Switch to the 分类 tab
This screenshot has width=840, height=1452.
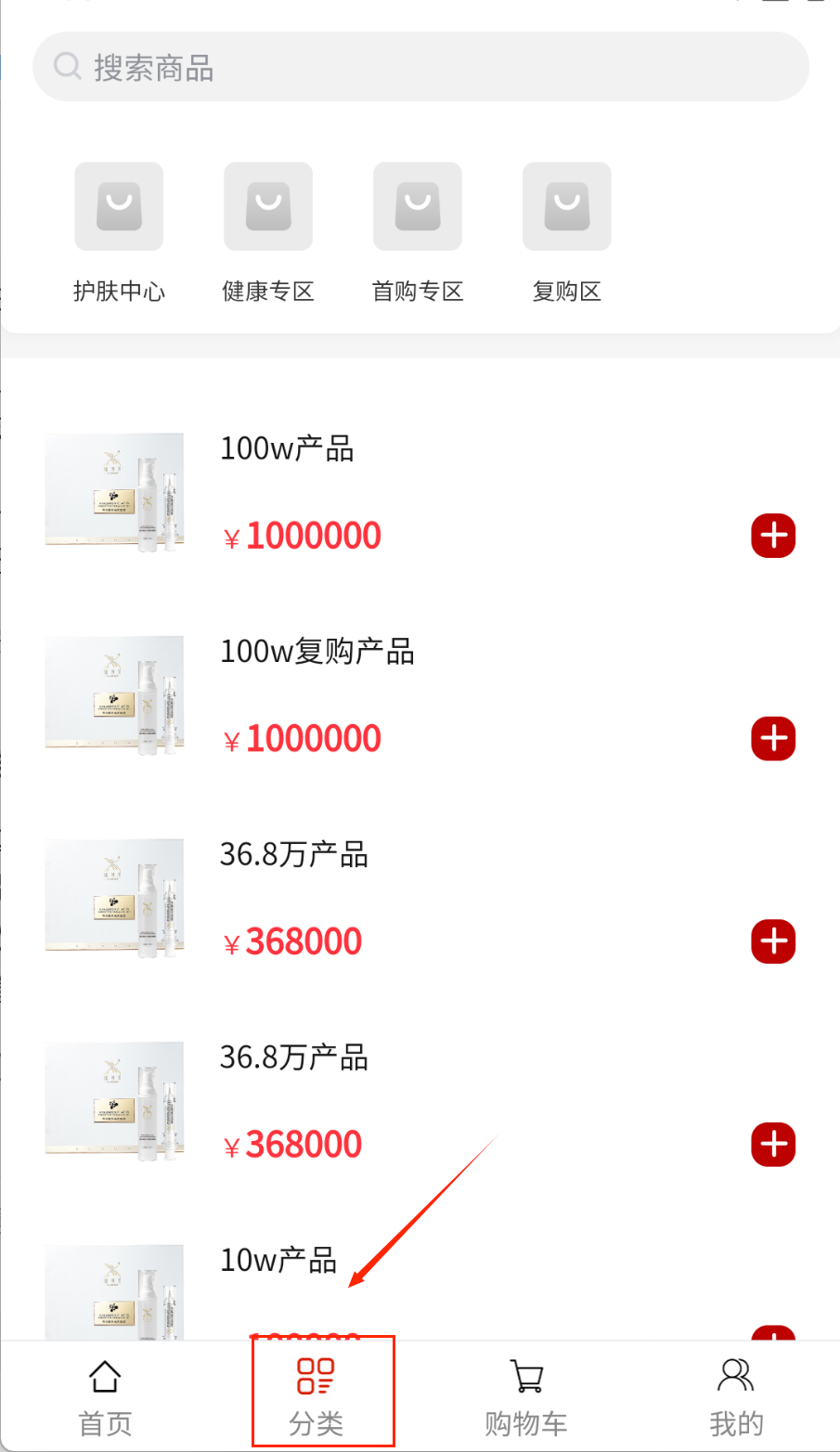coord(316,1396)
